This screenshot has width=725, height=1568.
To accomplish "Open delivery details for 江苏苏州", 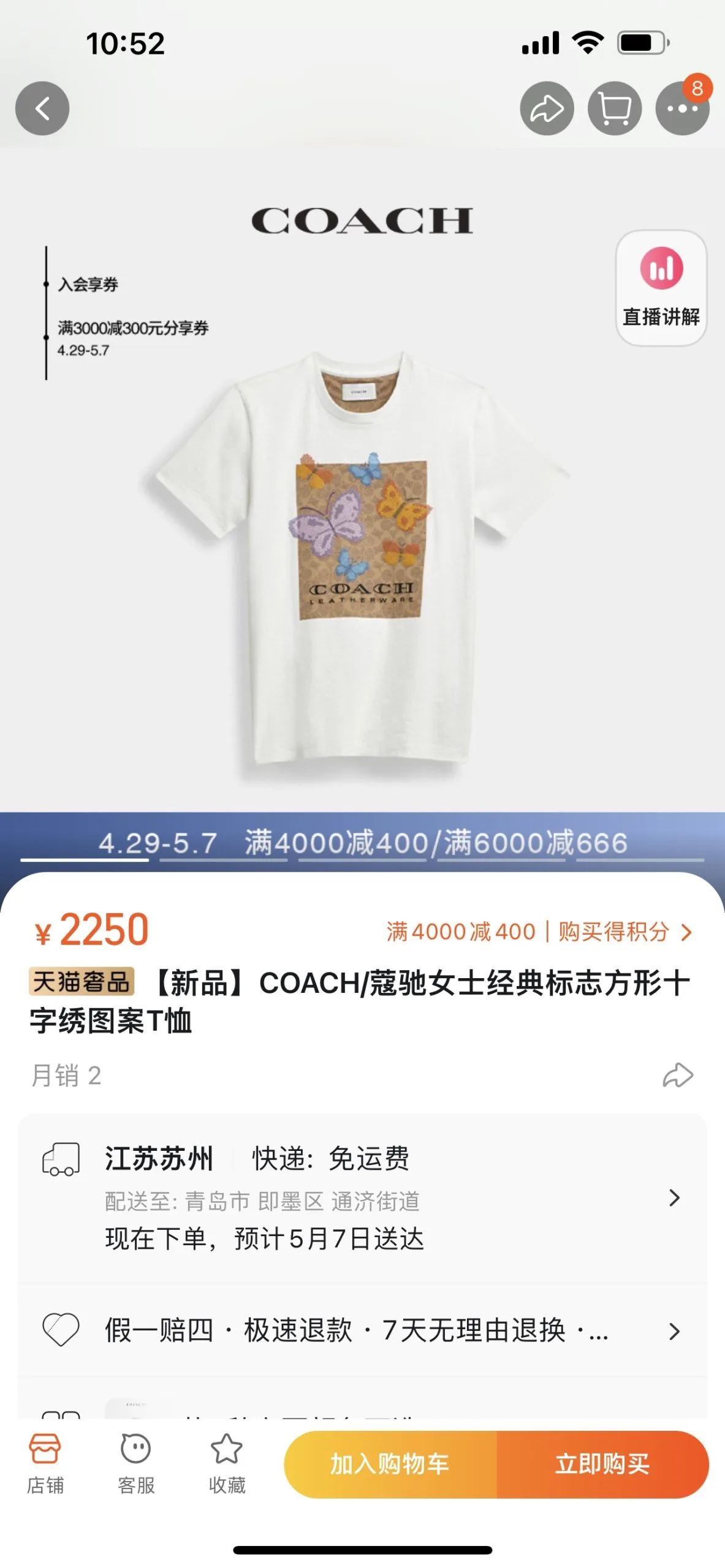I will click(x=674, y=1197).
